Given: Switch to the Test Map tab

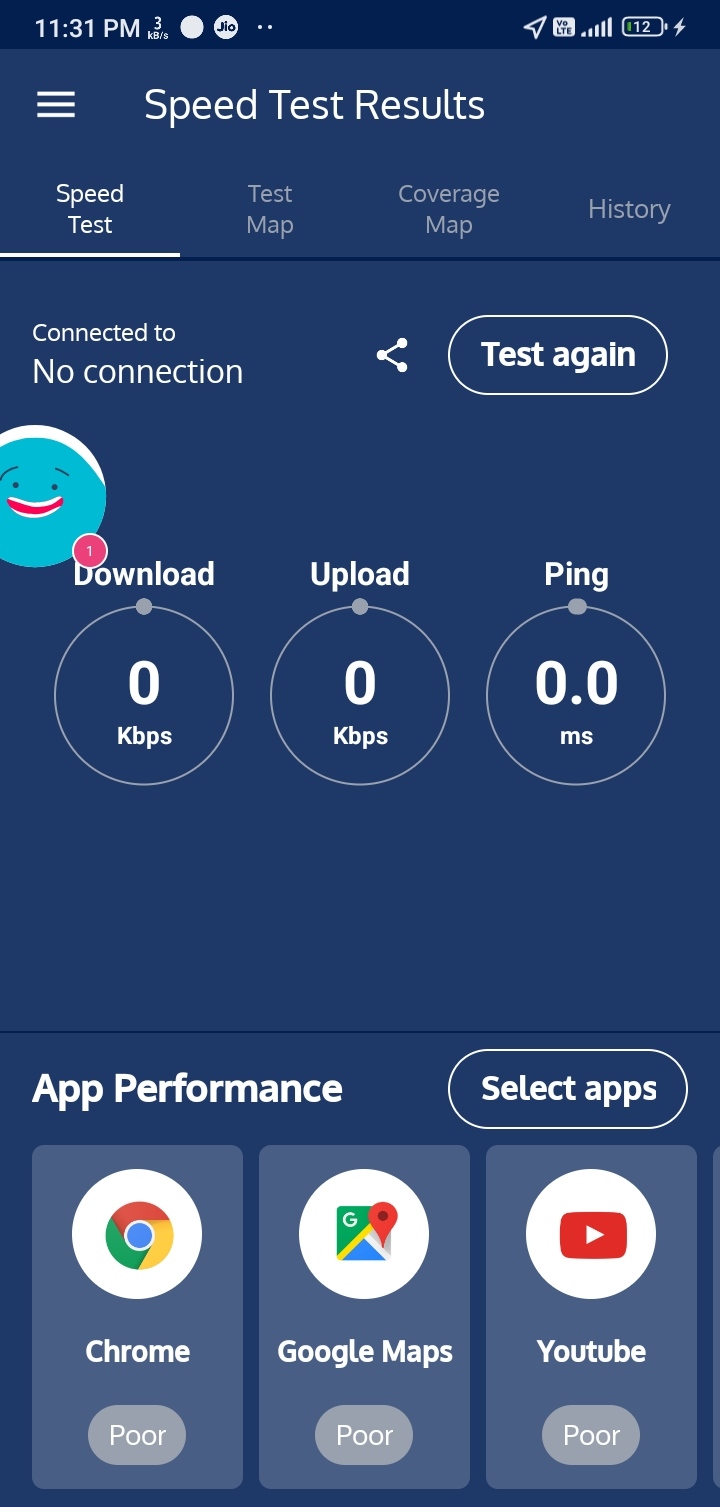Looking at the screenshot, I should pos(270,209).
